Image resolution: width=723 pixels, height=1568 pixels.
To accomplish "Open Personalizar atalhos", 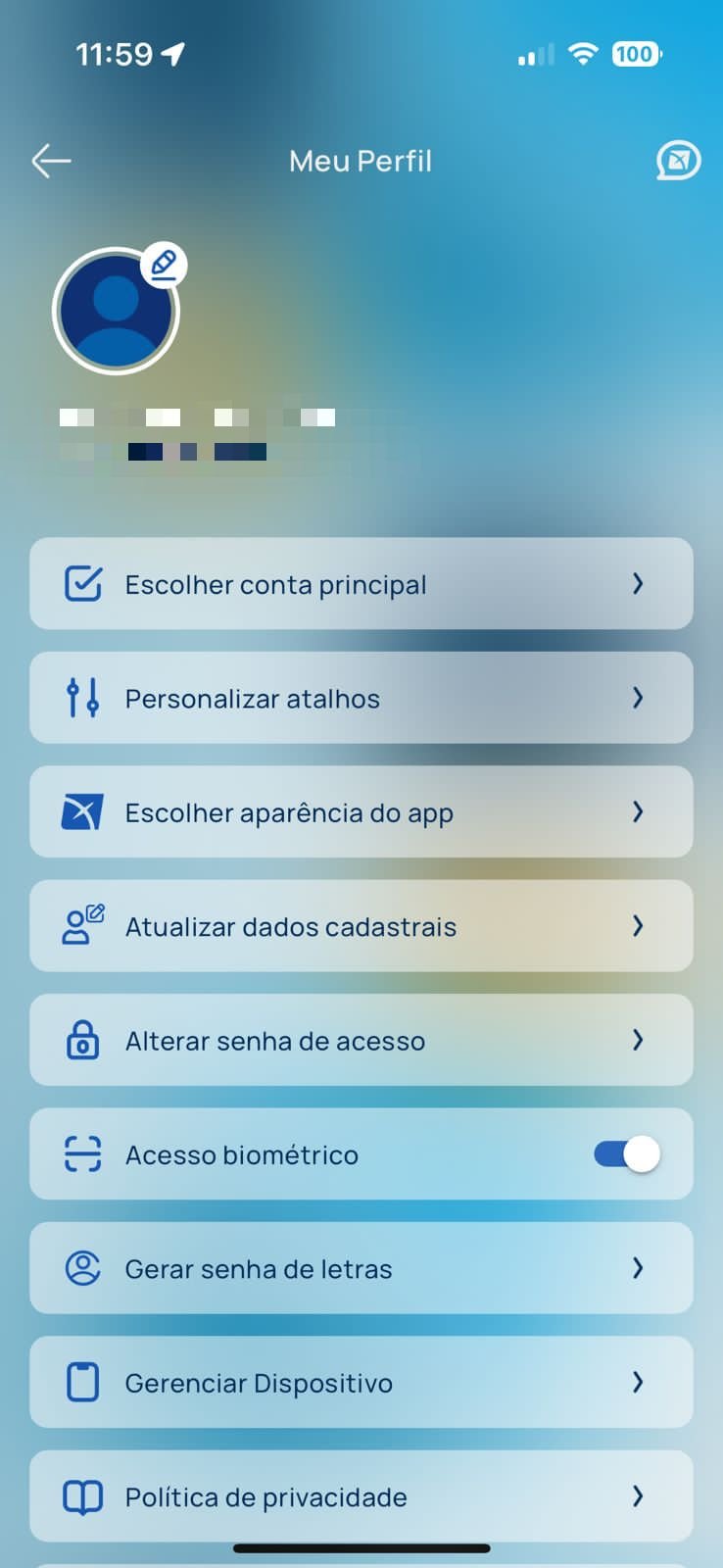I will coord(361,698).
